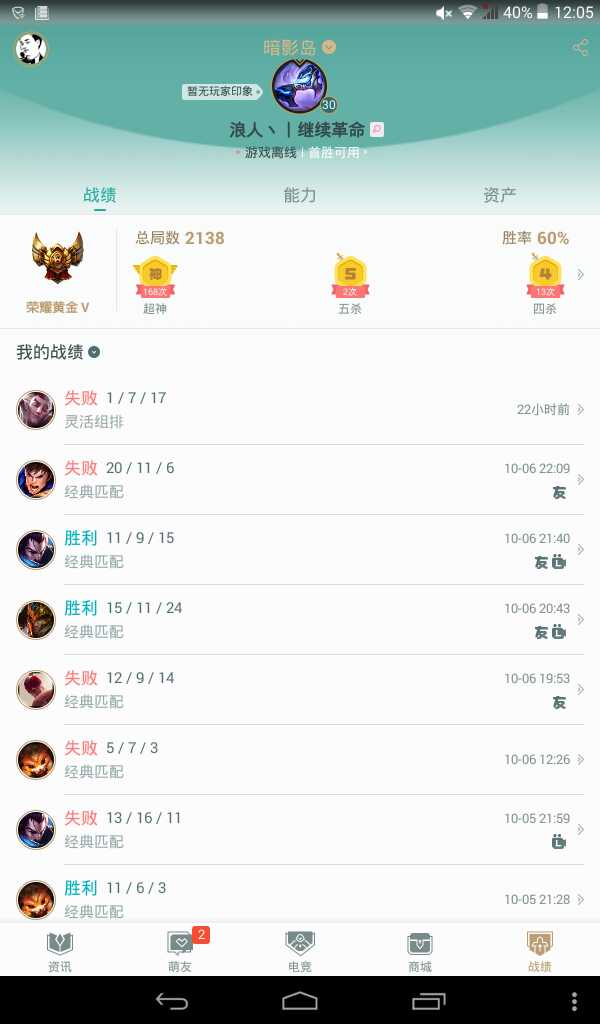Tap the system back button
This screenshot has height=1024, width=600.
coord(172,1000)
